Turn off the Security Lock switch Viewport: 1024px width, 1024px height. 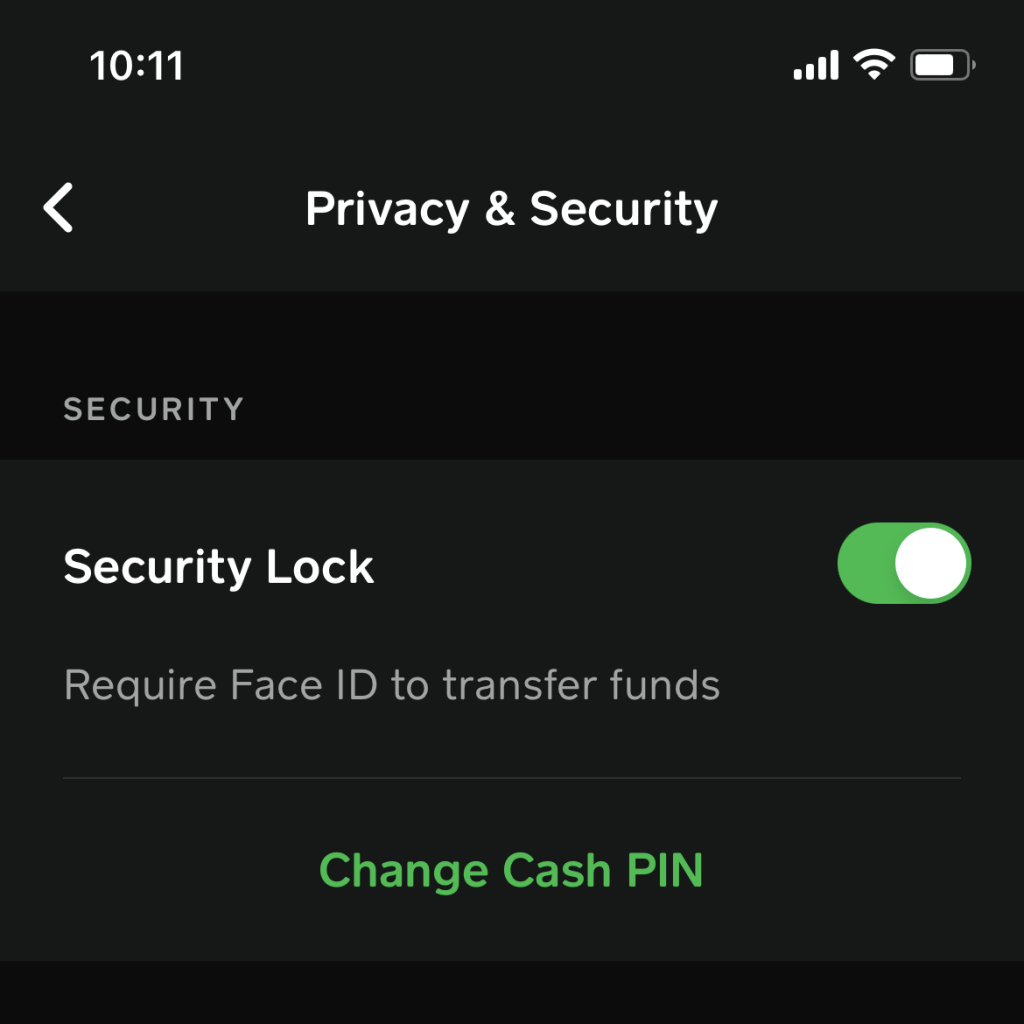903,564
